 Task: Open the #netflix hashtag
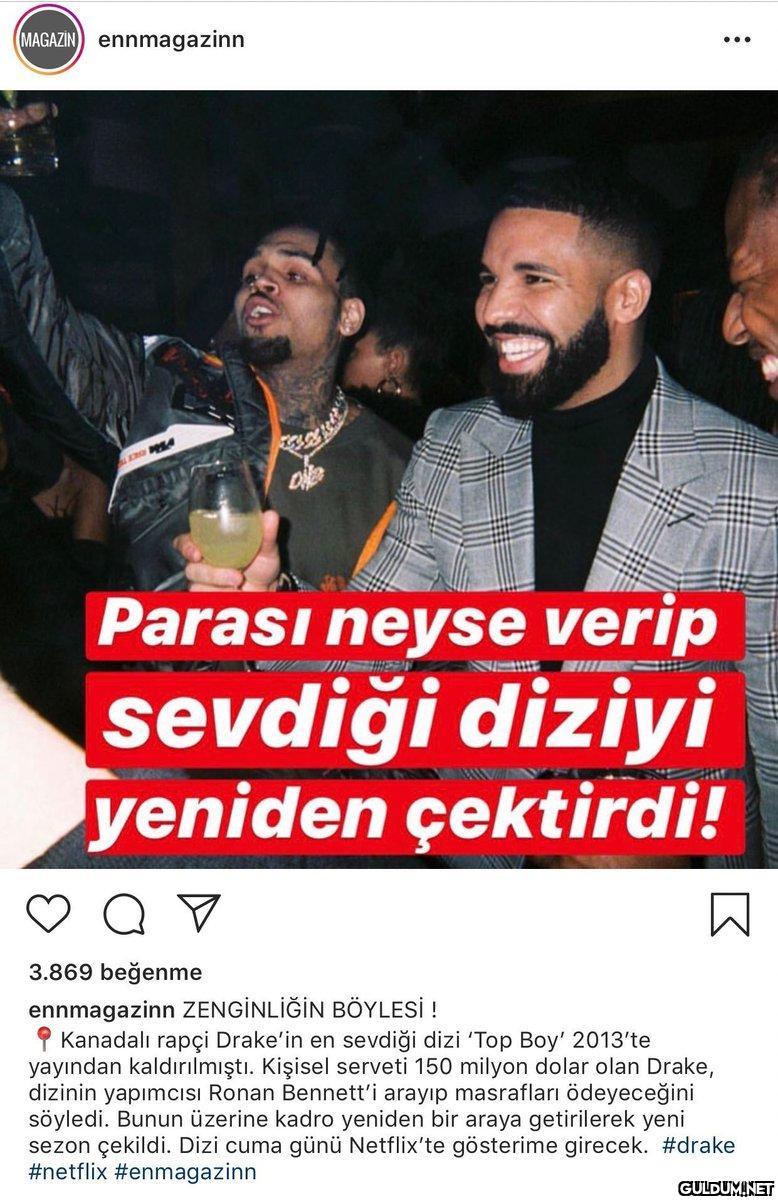67,1171
